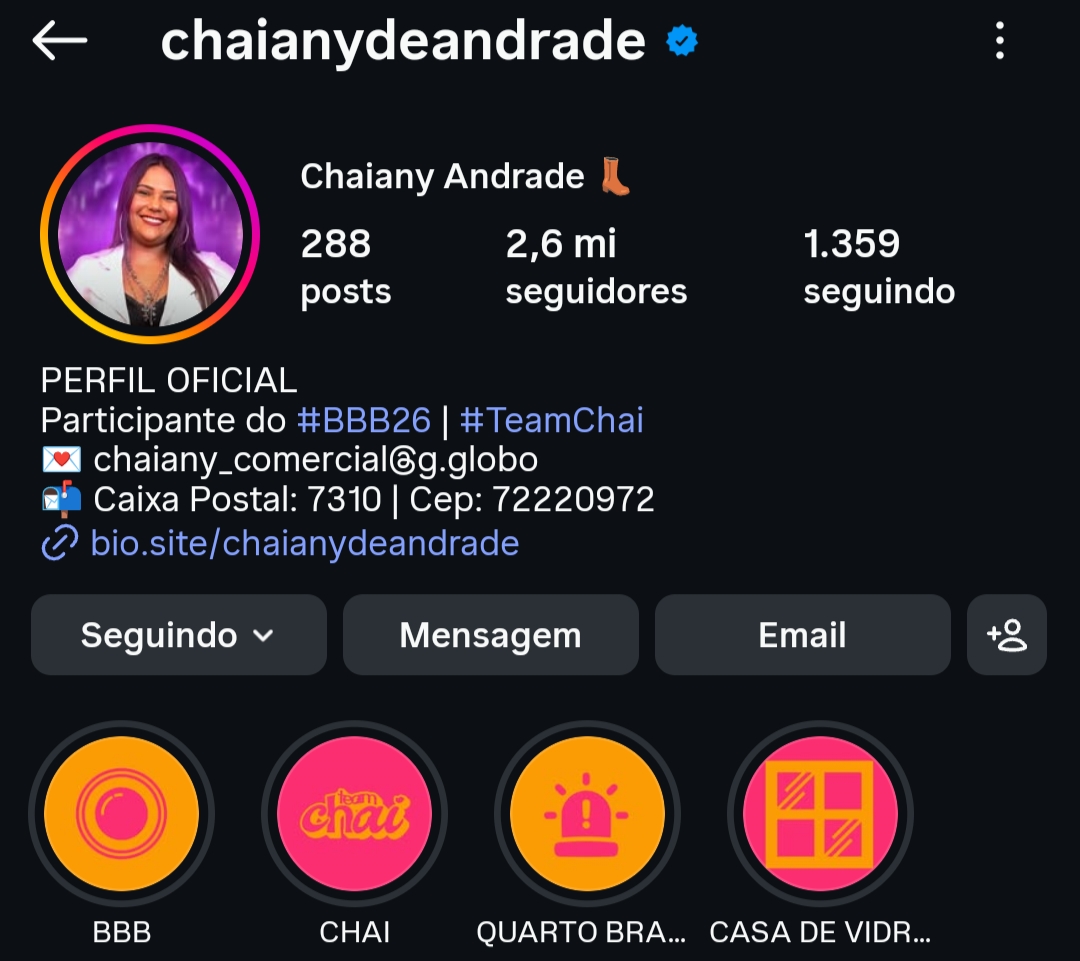This screenshot has height=961, width=1080.
Task: Open the CHAI story highlight
Action: click(354, 814)
